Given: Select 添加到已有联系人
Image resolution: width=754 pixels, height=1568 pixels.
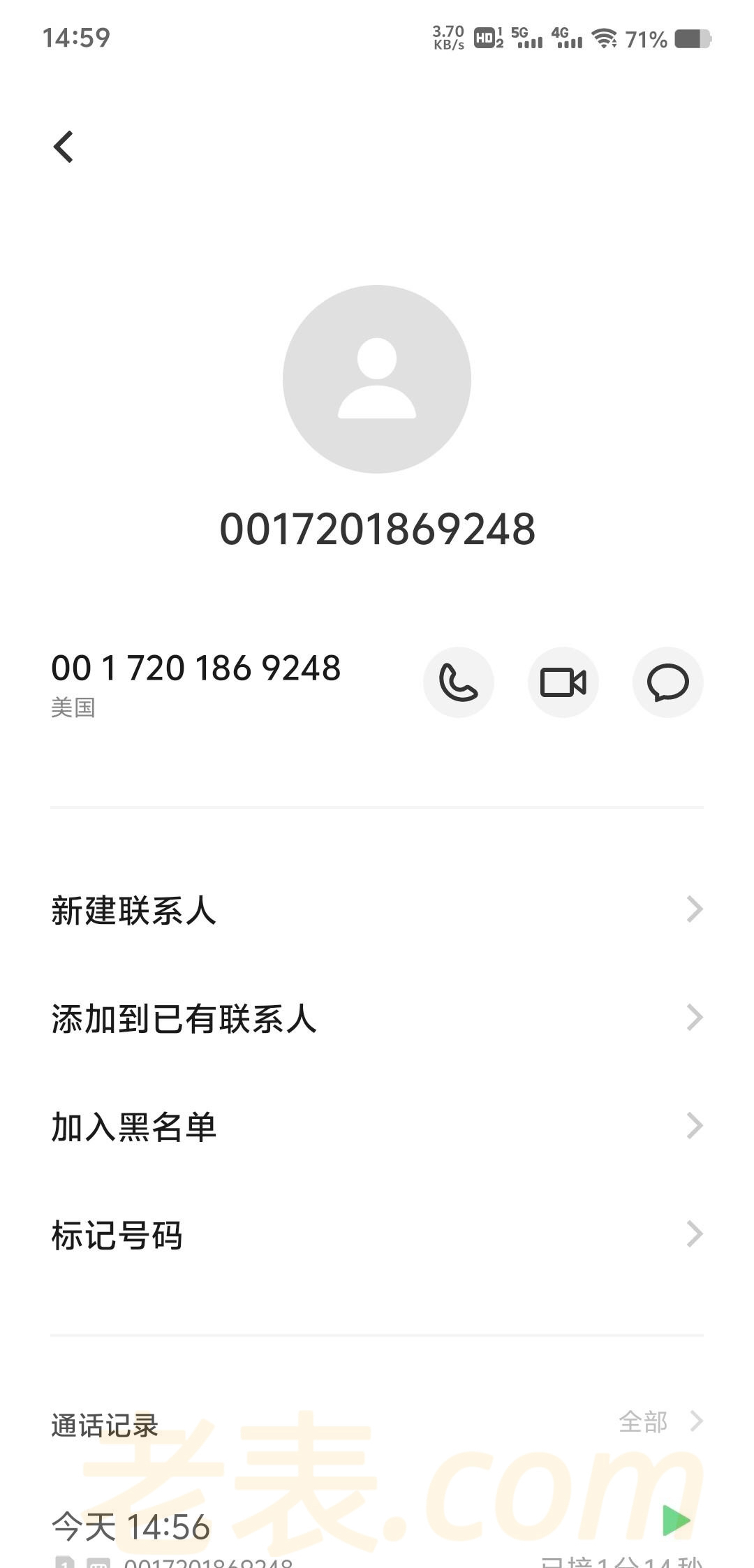Looking at the screenshot, I should 377,1018.
